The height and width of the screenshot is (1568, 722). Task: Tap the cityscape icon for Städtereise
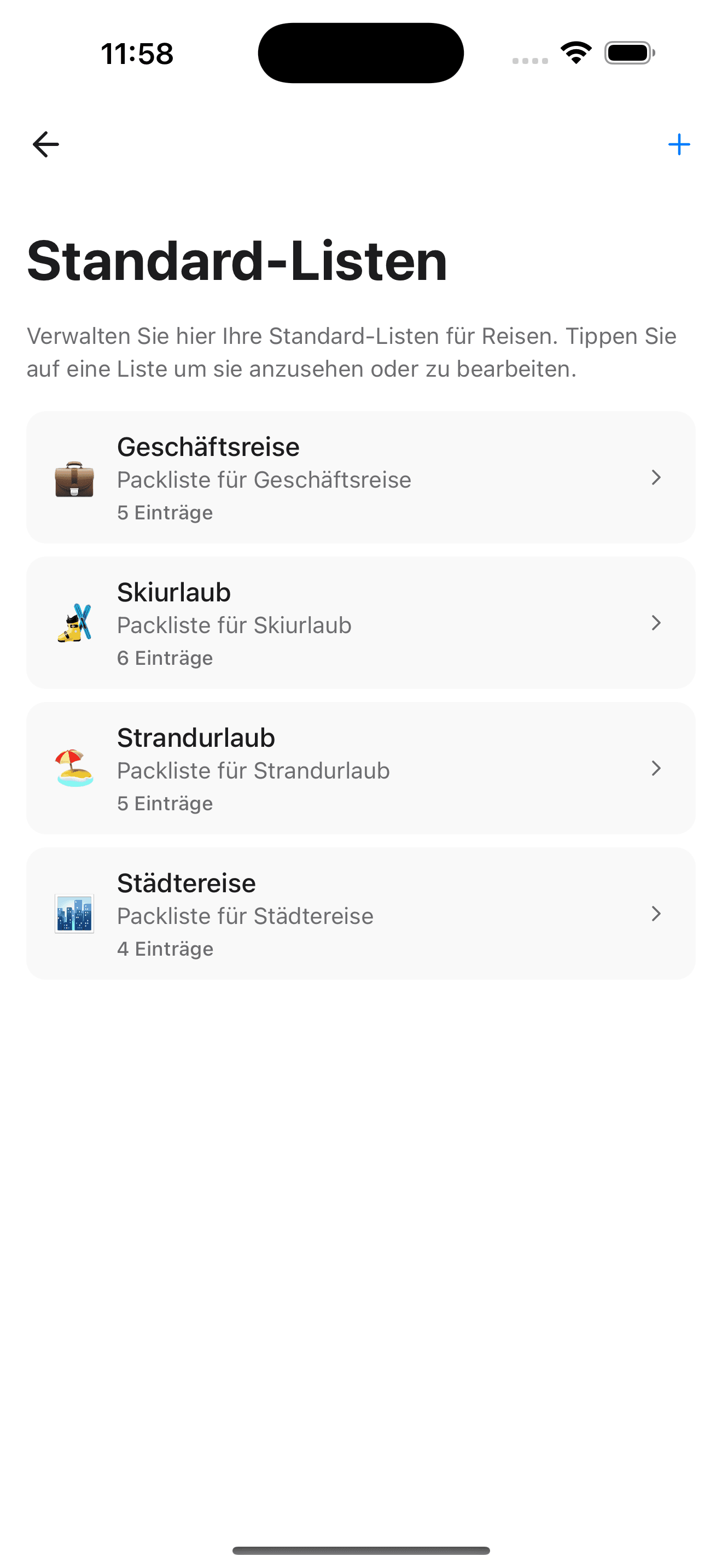click(x=74, y=914)
